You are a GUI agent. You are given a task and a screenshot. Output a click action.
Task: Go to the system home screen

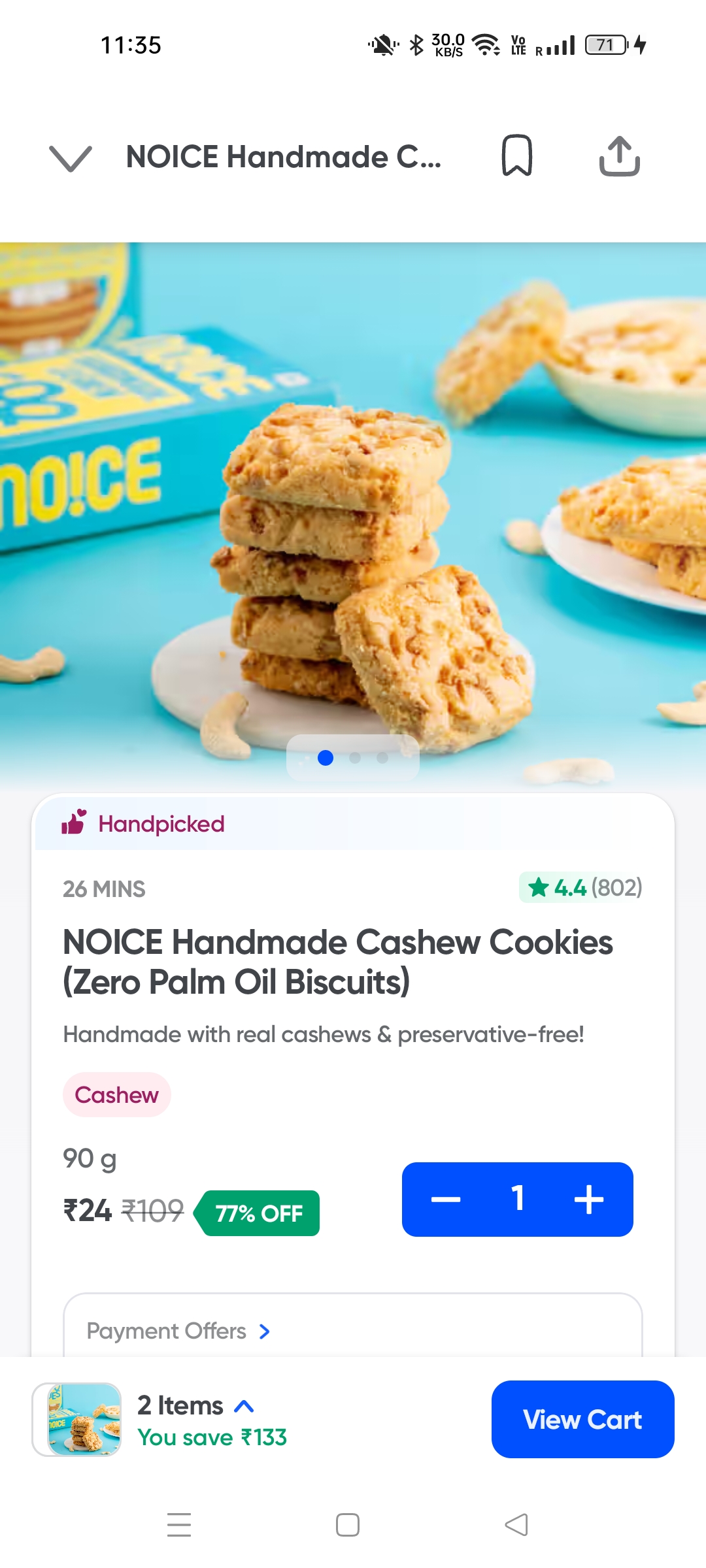(348, 1525)
